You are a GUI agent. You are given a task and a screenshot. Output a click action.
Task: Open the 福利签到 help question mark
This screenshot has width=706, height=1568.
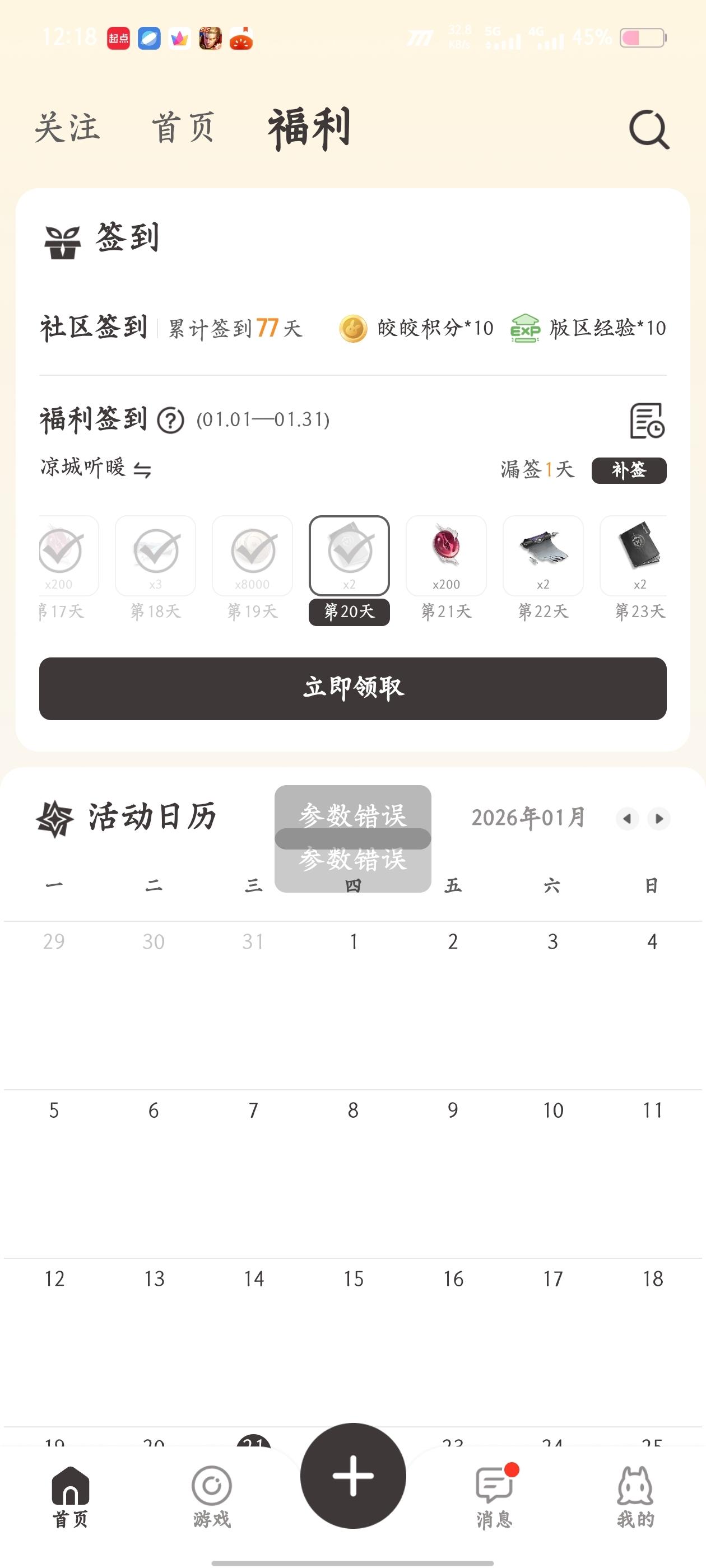170,421
